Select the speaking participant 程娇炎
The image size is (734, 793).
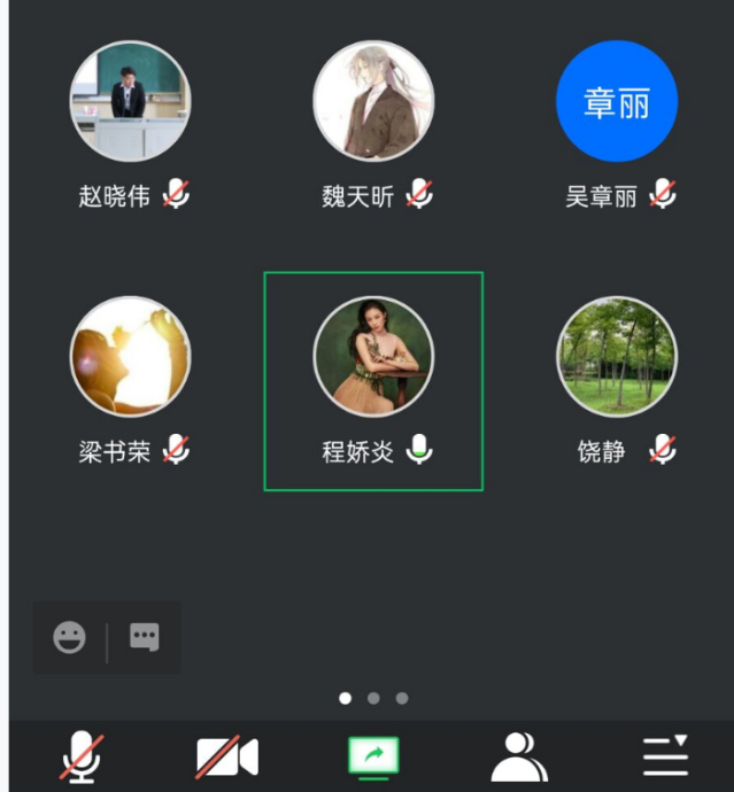coord(373,356)
